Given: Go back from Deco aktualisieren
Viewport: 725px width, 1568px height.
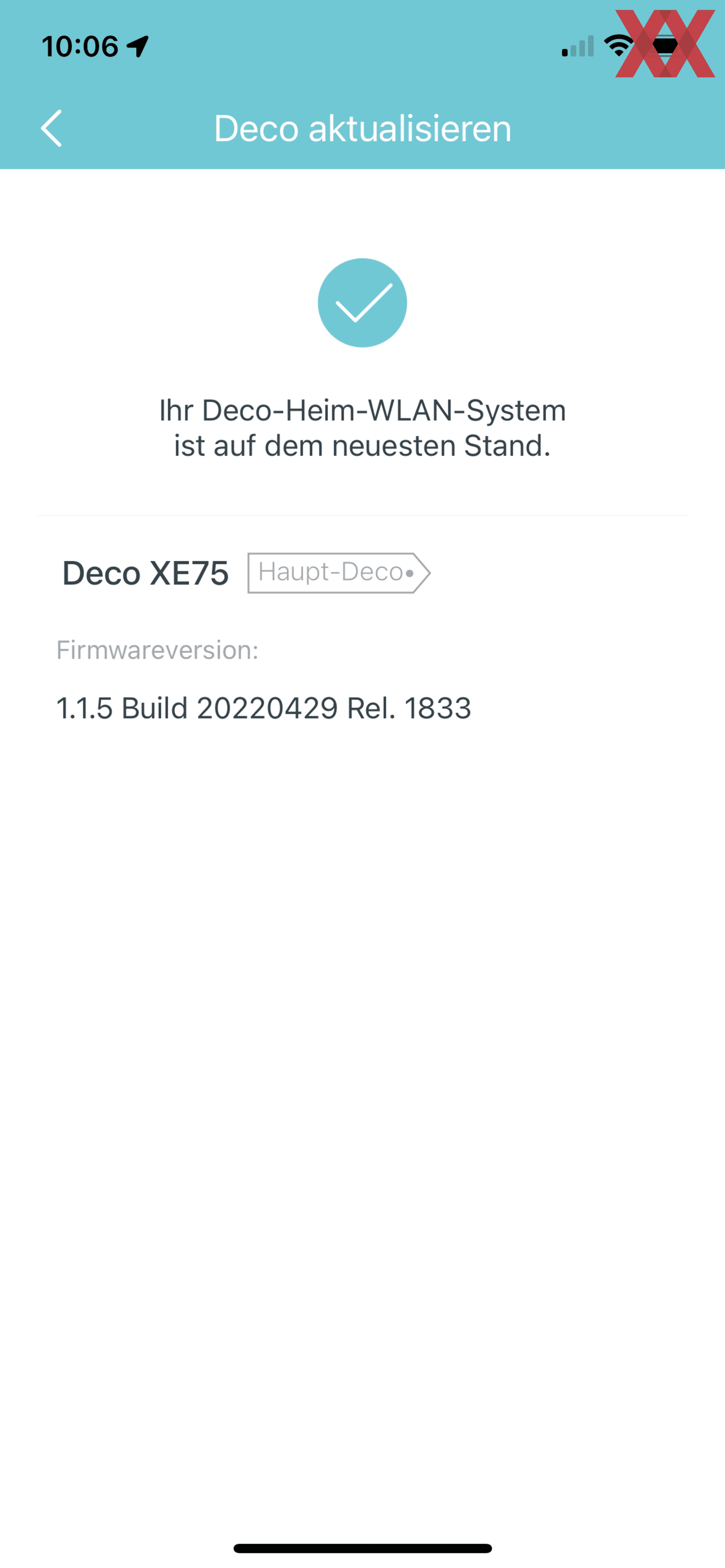Looking at the screenshot, I should pyautogui.click(x=51, y=128).
